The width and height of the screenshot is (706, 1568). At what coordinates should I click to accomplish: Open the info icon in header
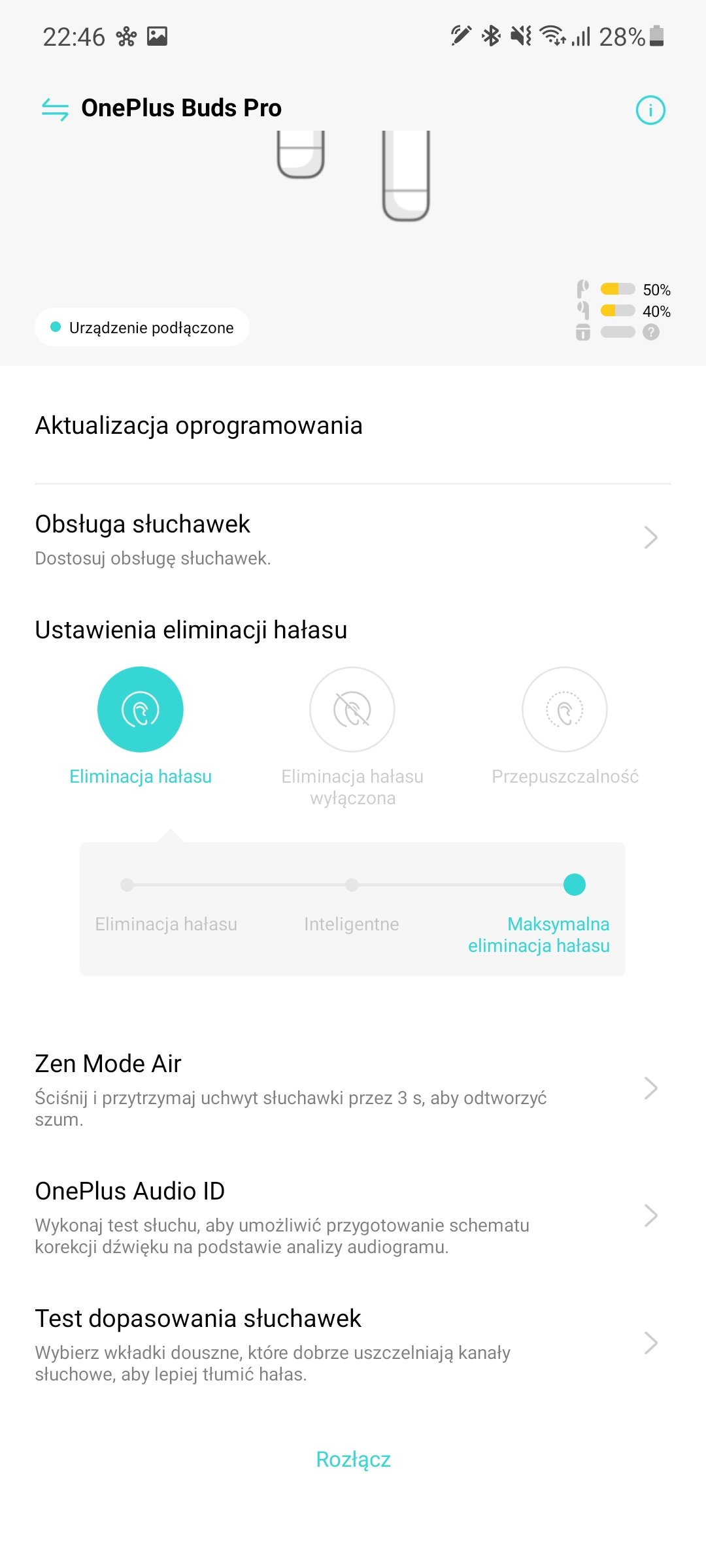[x=650, y=110]
